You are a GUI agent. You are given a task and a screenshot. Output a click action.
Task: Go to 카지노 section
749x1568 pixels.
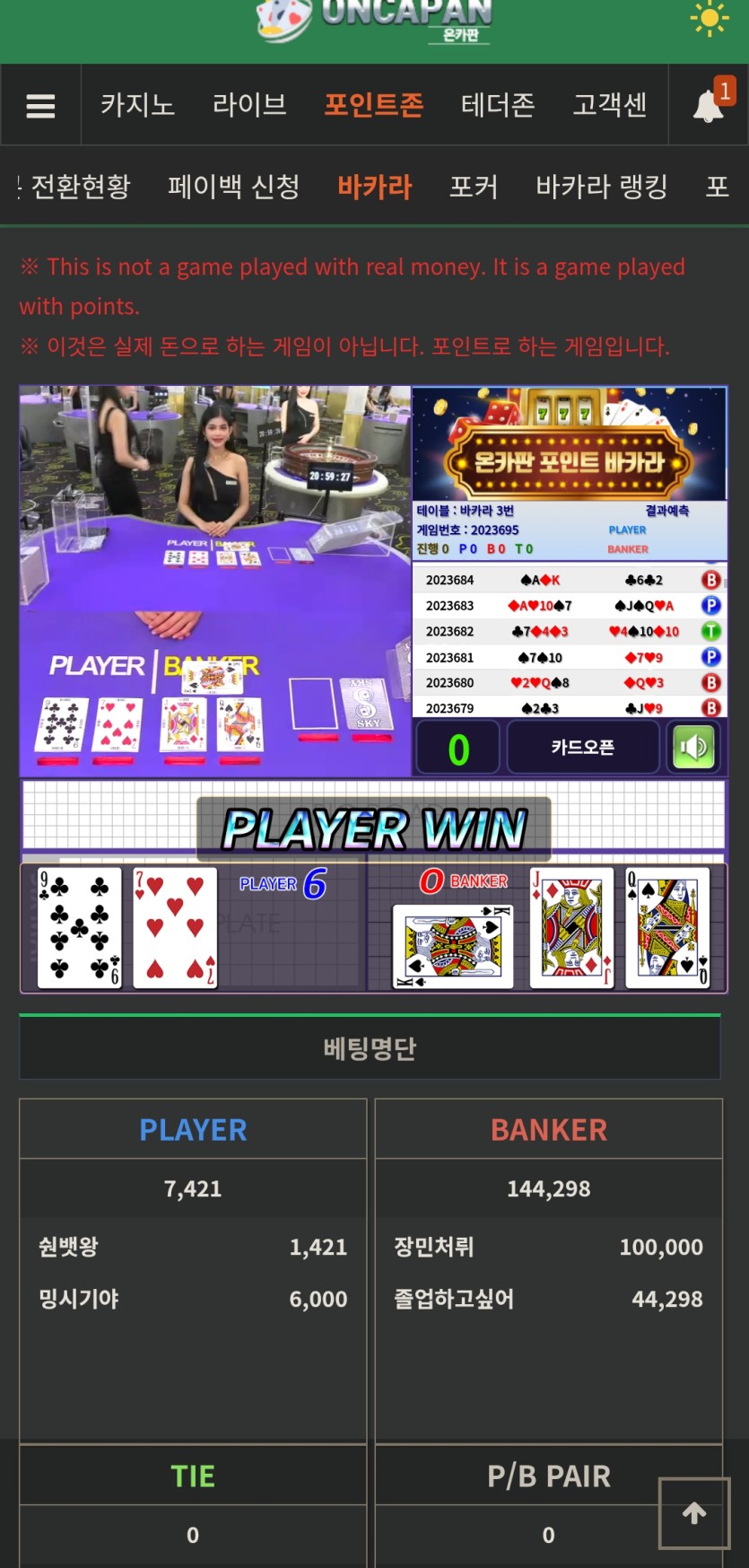pyautogui.click(x=137, y=105)
